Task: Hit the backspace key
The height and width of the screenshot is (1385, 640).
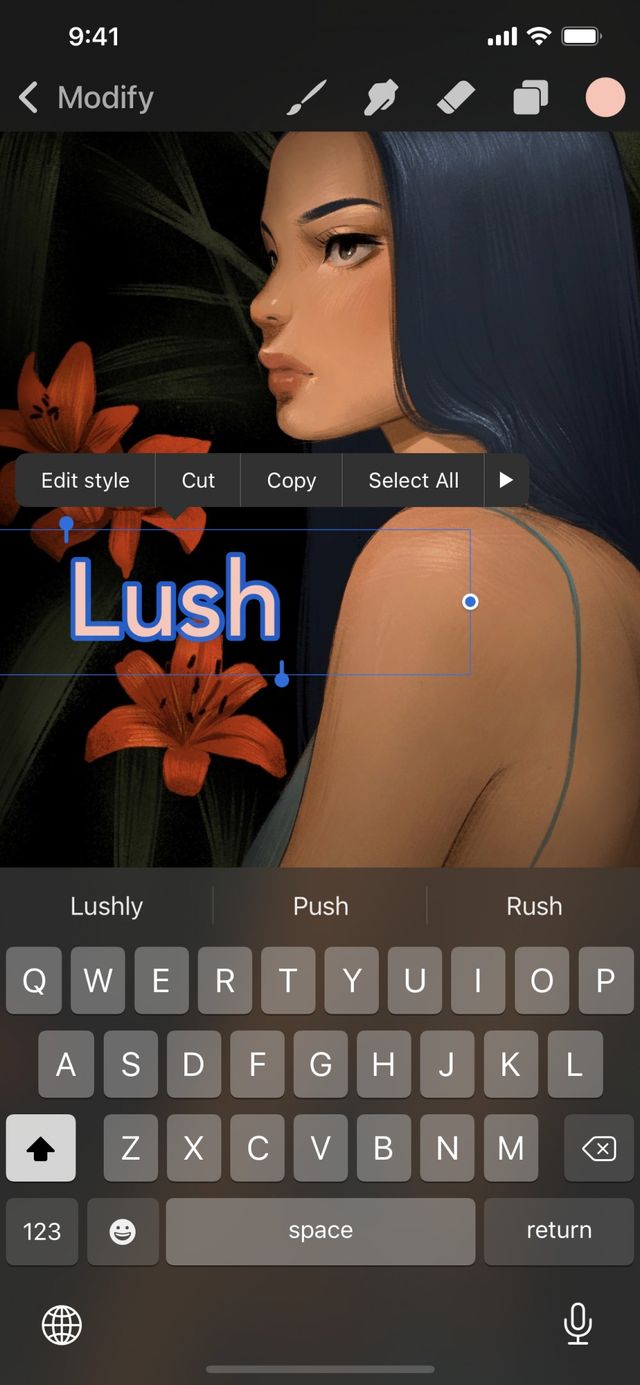Action: click(598, 1148)
